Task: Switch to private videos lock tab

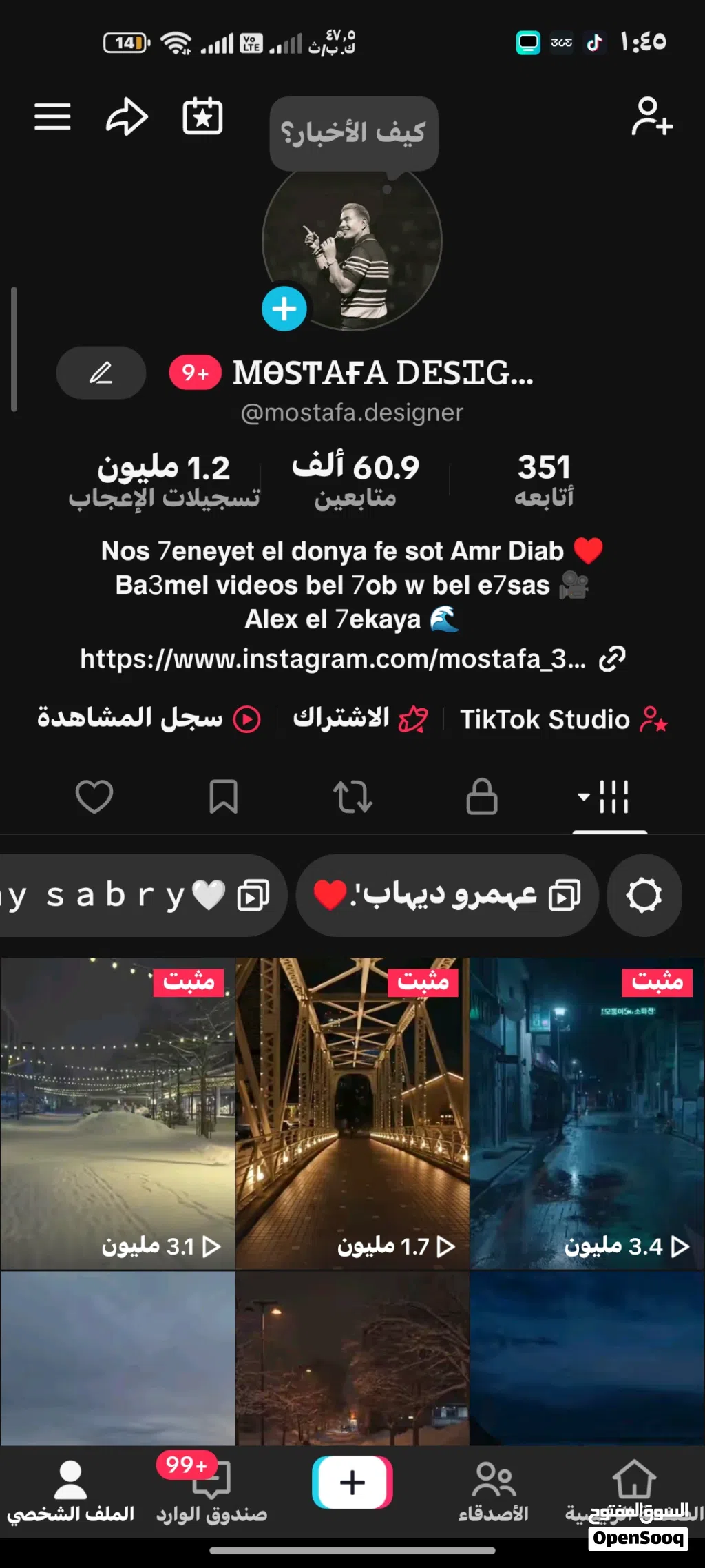Action: (482, 797)
